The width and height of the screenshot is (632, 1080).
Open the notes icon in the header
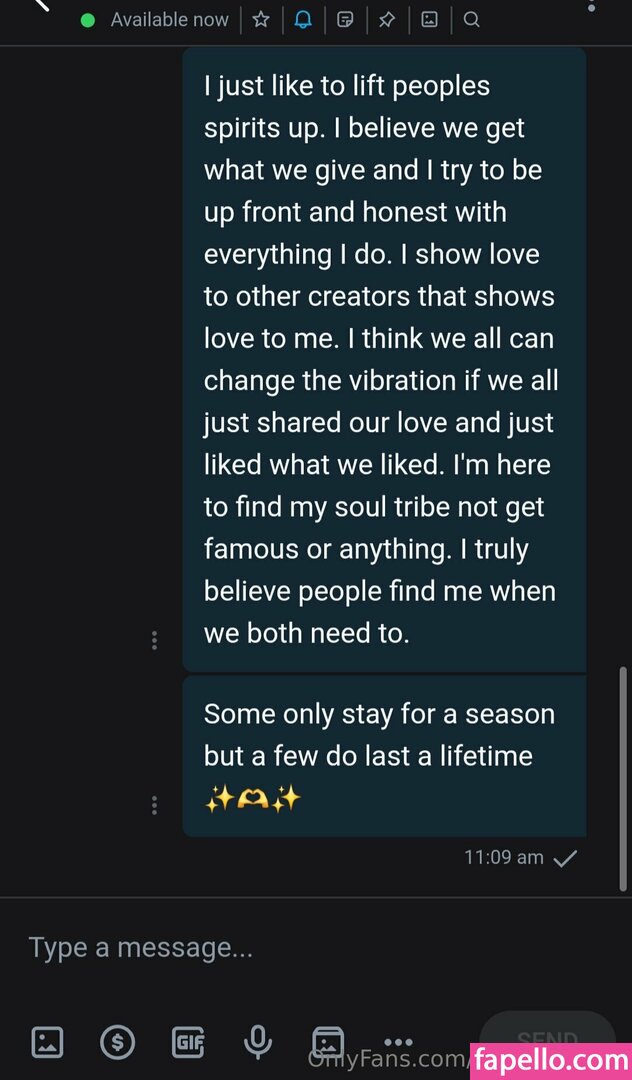[x=345, y=19]
